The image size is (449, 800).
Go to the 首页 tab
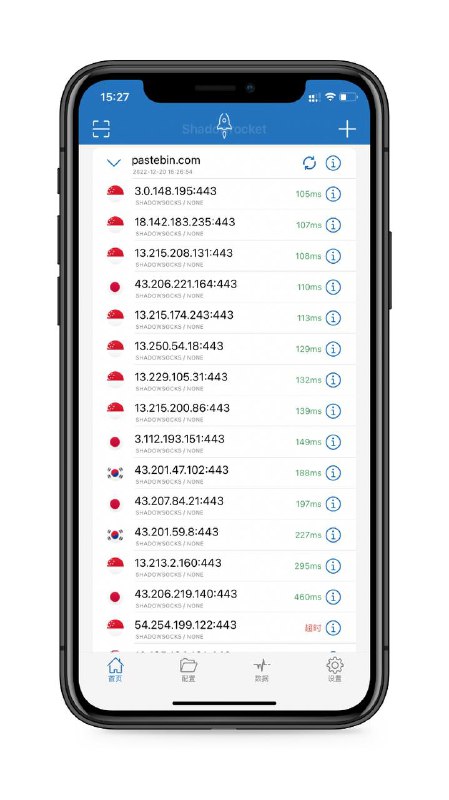click(x=115, y=669)
